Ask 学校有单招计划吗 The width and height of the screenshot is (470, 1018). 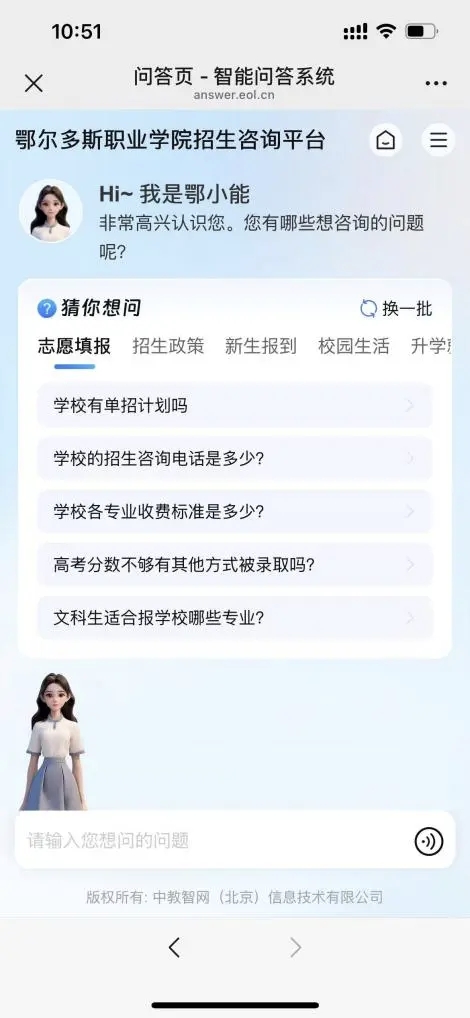pyautogui.click(x=235, y=406)
